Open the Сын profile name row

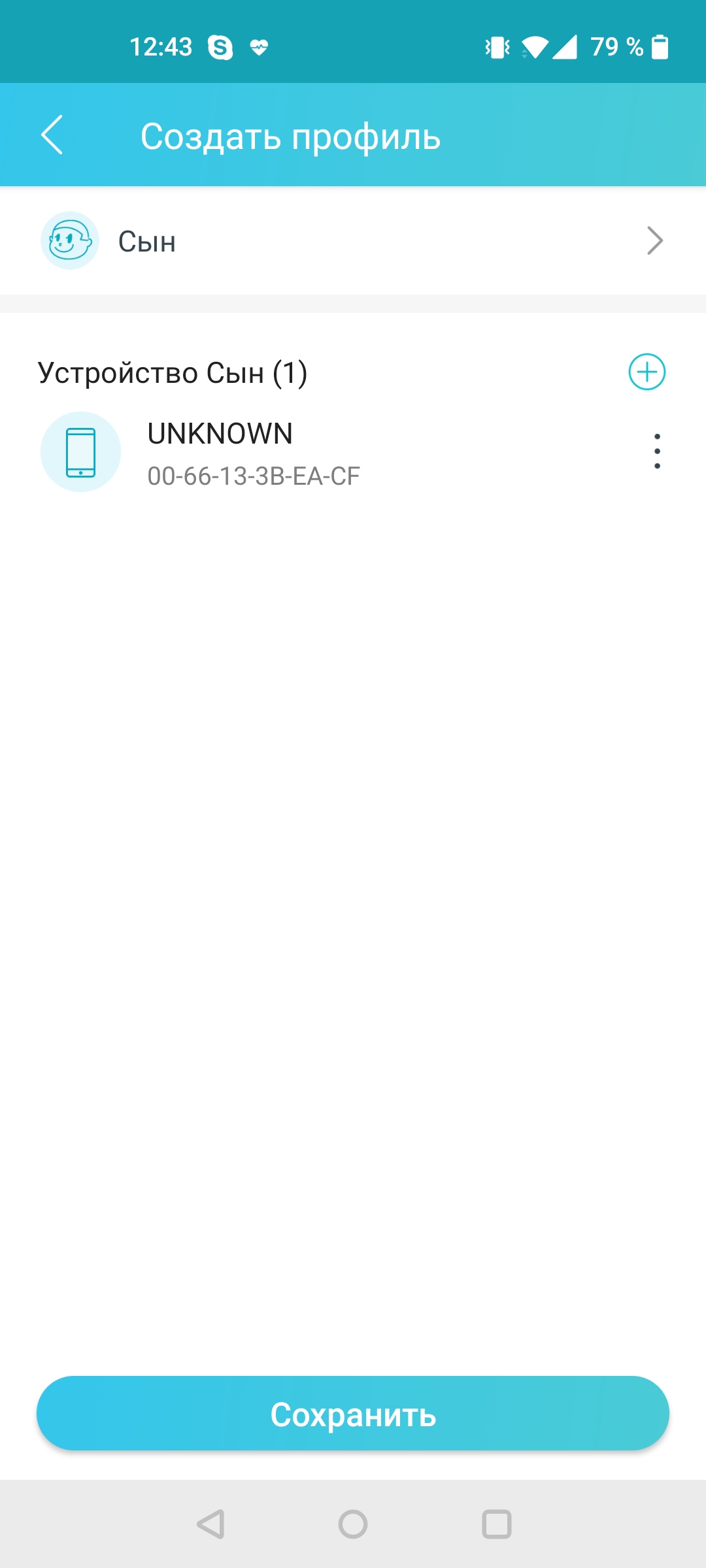tap(353, 241)
